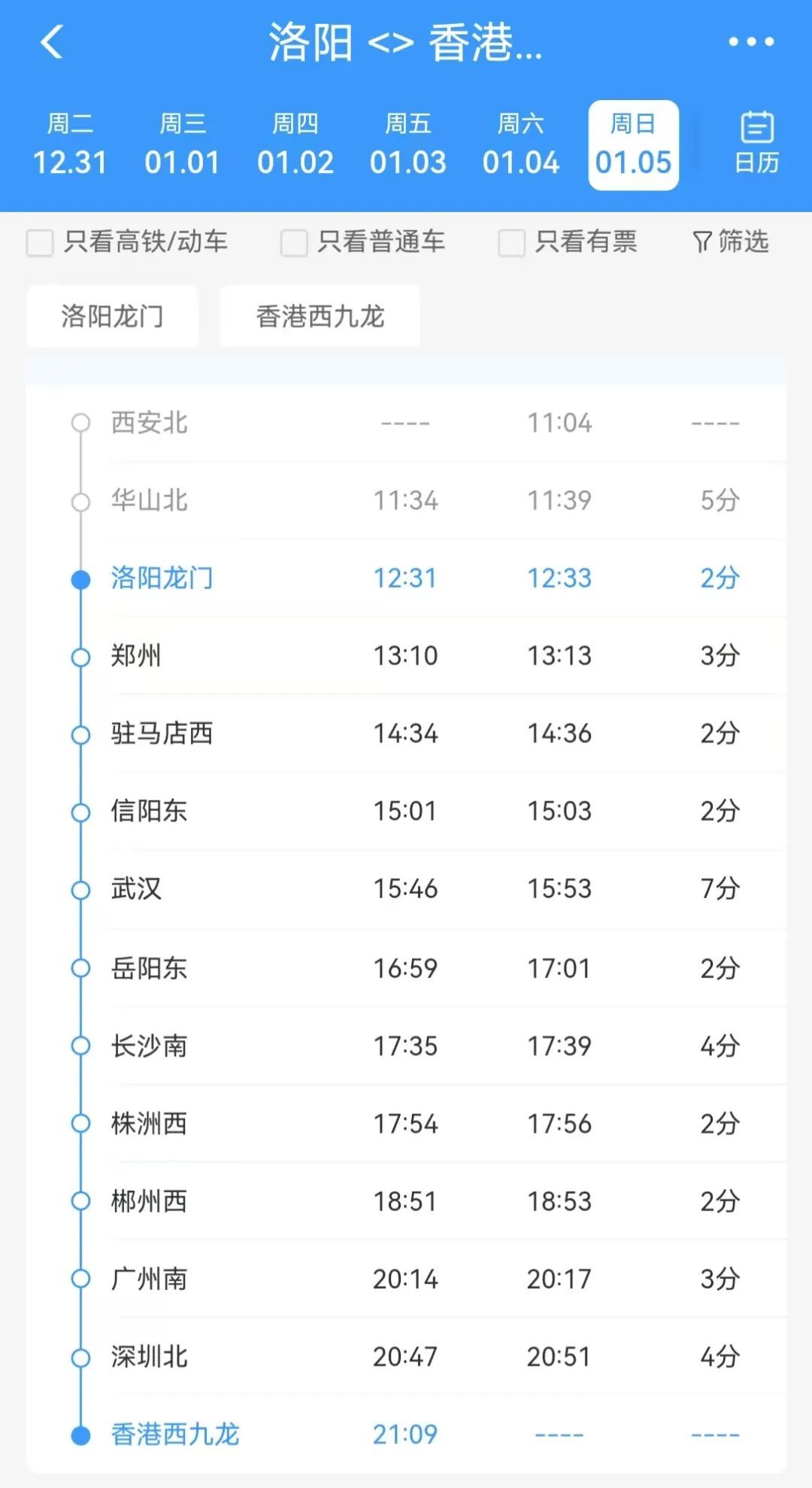Screen dimensions: 812x1488
Task: Select the 周二 12.31 date
Action: click(70, 145)
